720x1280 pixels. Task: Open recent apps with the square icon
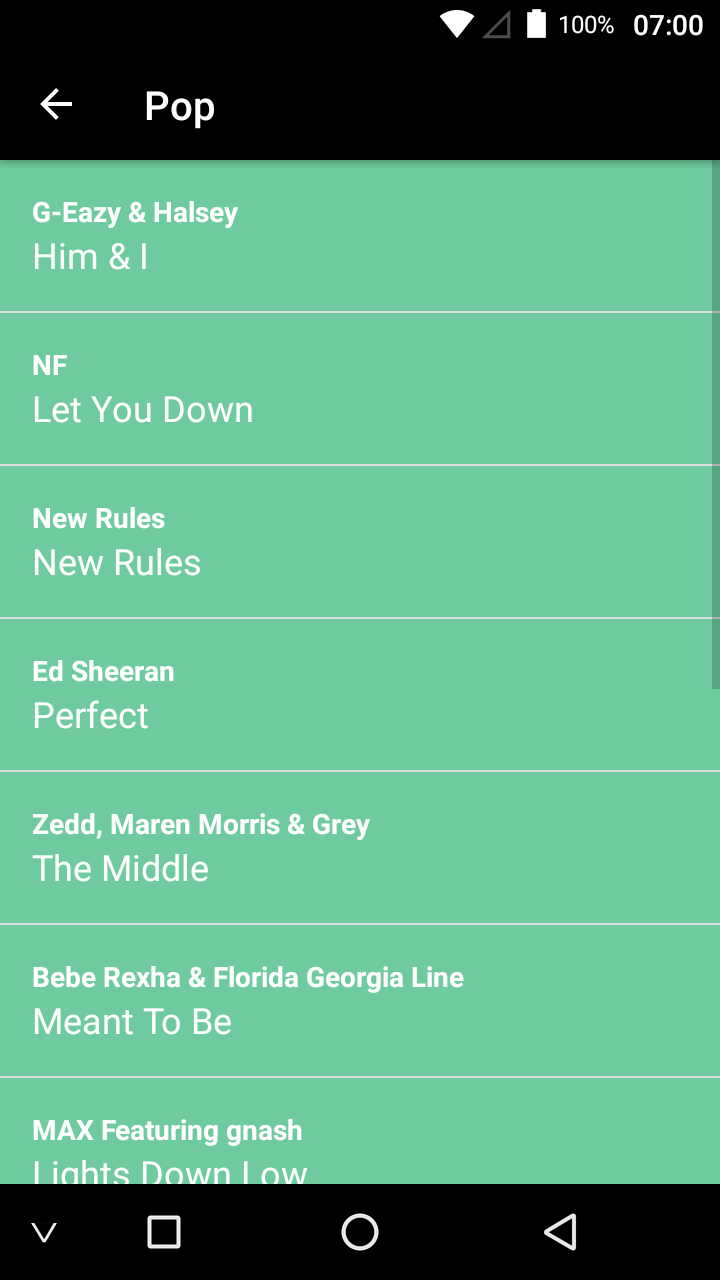click(162, 1232)
